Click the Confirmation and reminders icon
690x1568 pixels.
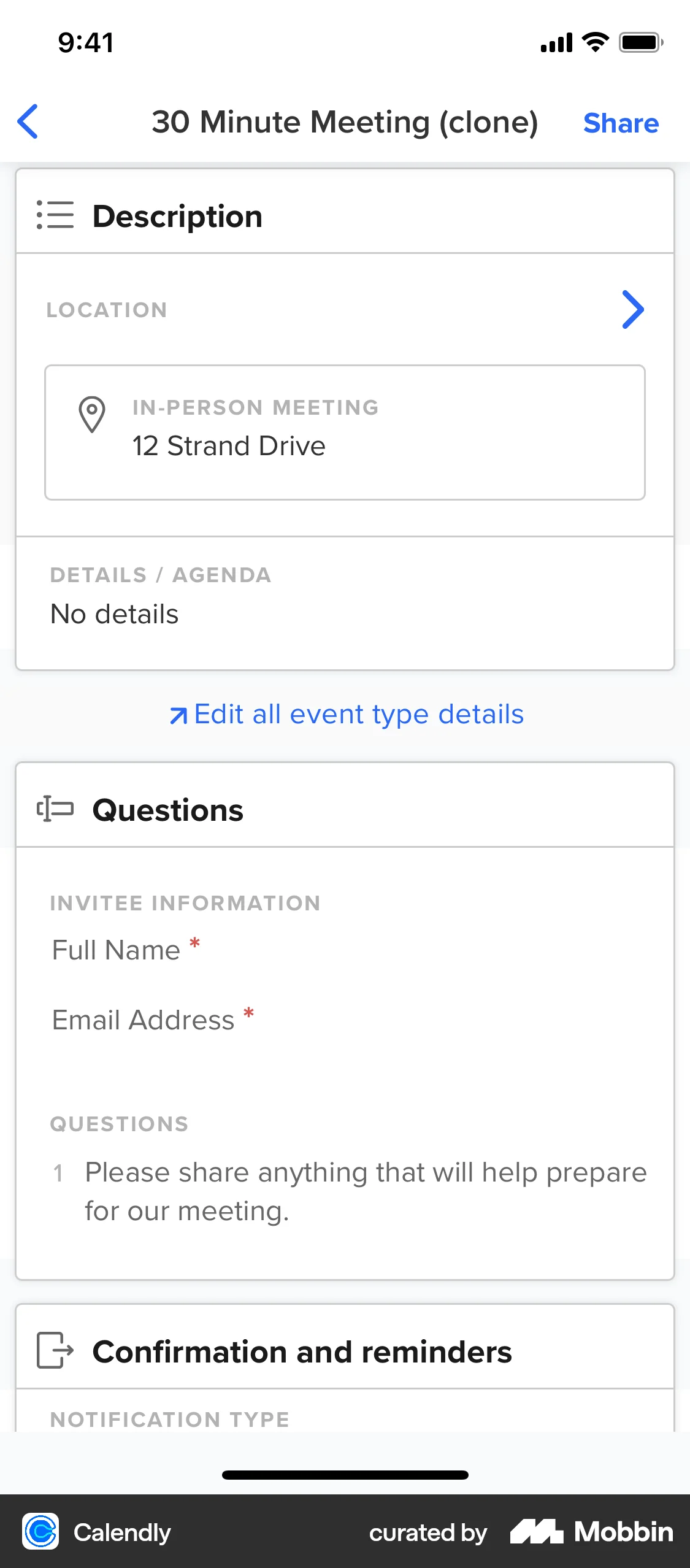(54, 1351)
